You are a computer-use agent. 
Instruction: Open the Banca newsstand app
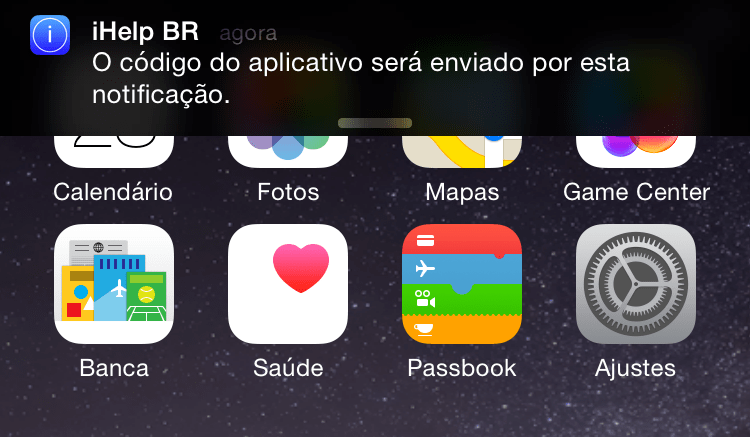pos(113,284)
